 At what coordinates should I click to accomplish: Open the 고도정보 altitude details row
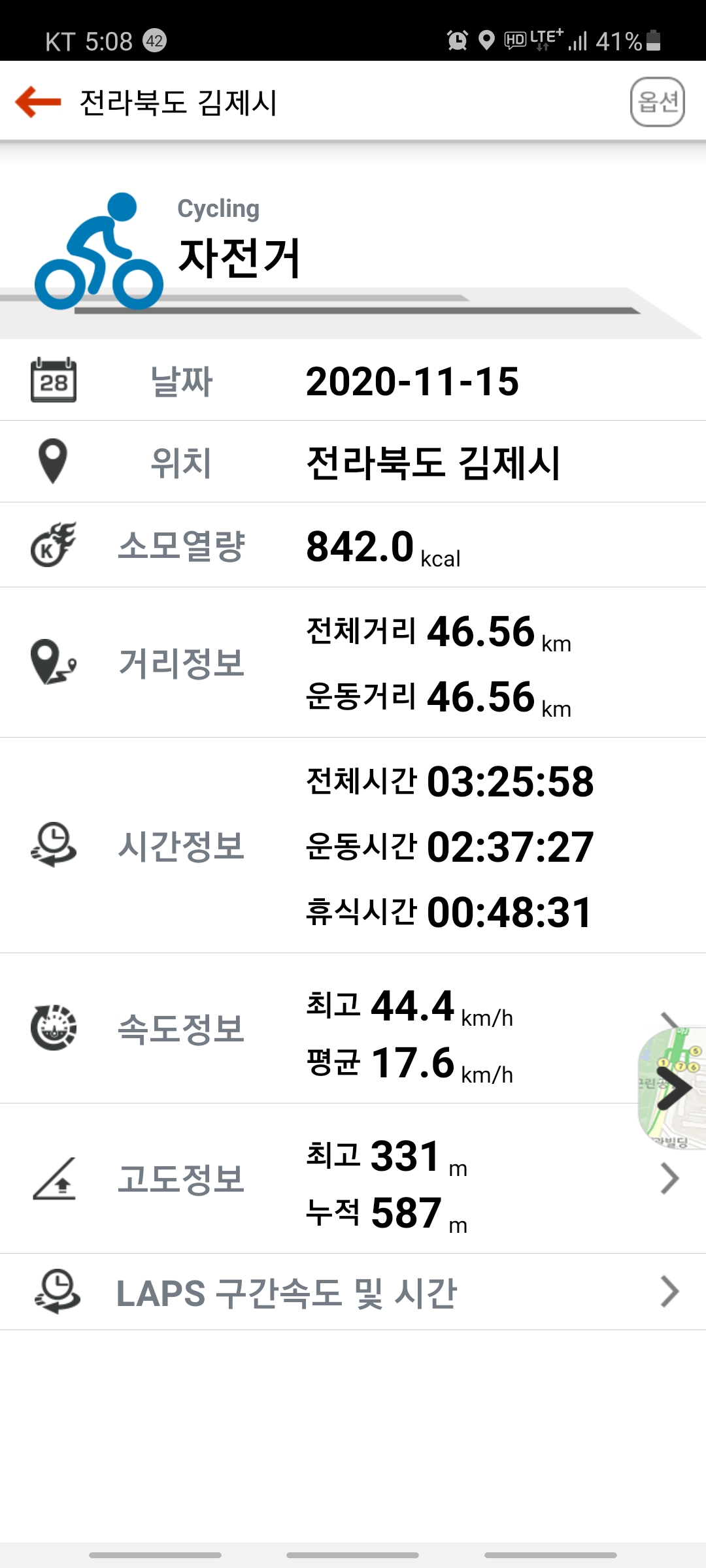point(353,1179)
